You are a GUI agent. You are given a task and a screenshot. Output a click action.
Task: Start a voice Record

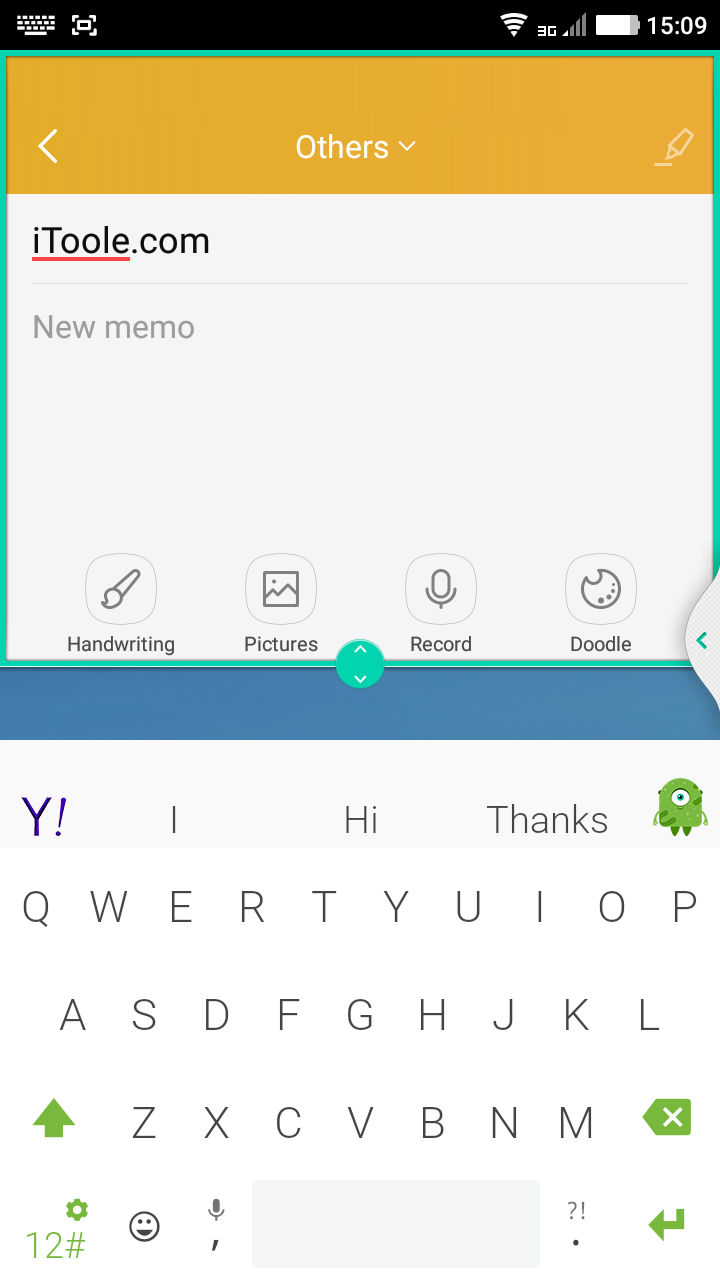[441, 604]
